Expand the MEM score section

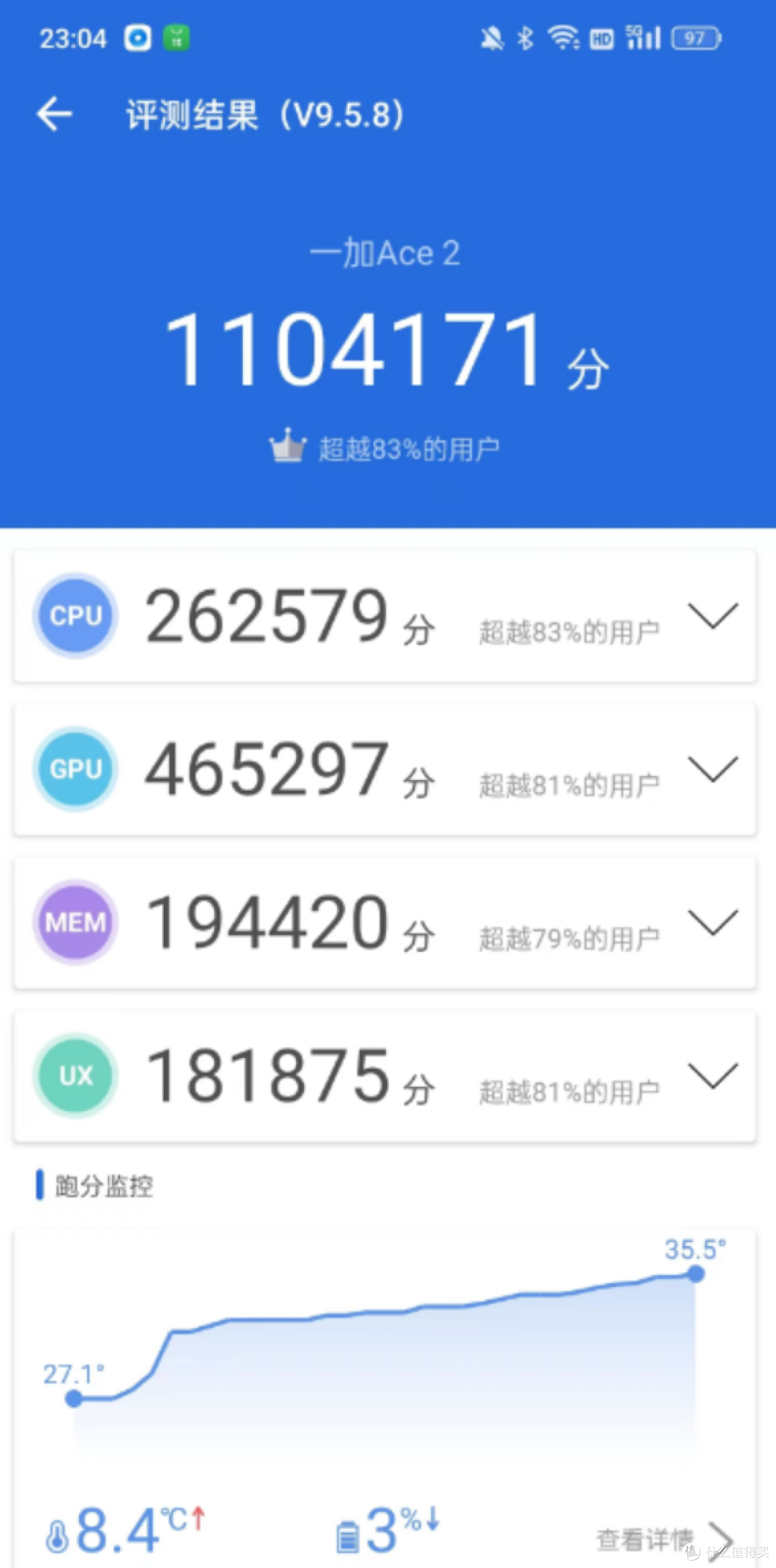713,922
